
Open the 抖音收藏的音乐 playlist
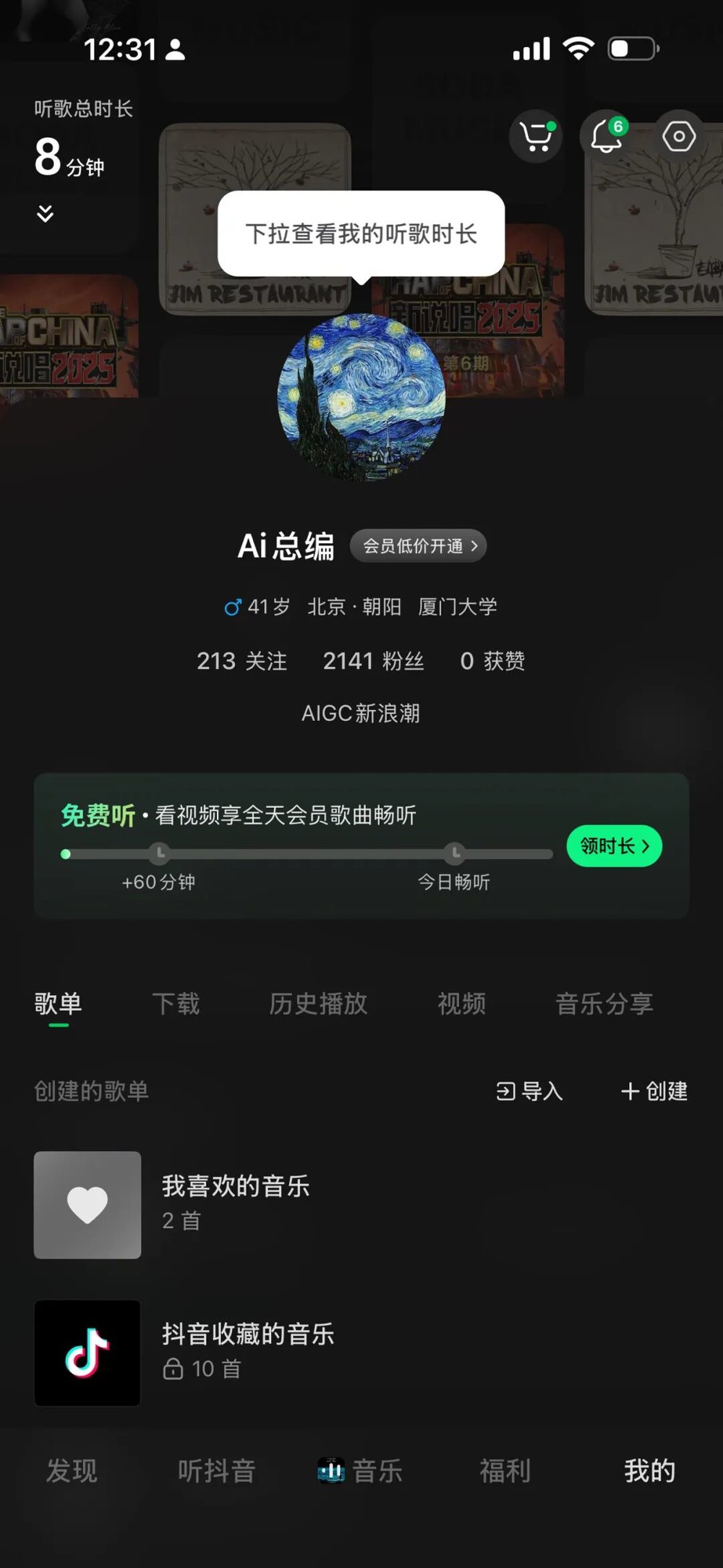pyautogui.click(x=247, y=1352)
